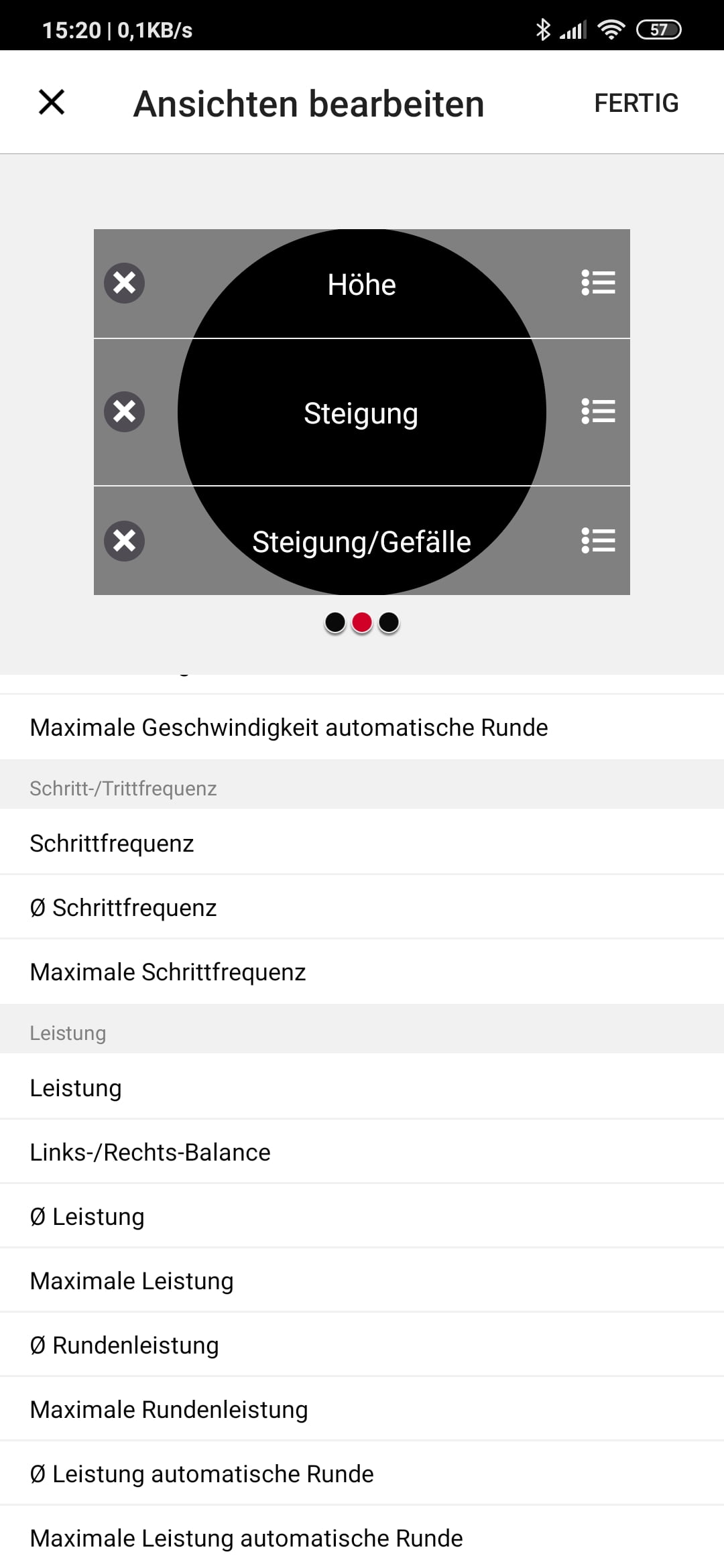This screenshot has width=724, height=1568.
Task: Select Maximale Rundenleistung
Action: click(x=169, y=1409)
